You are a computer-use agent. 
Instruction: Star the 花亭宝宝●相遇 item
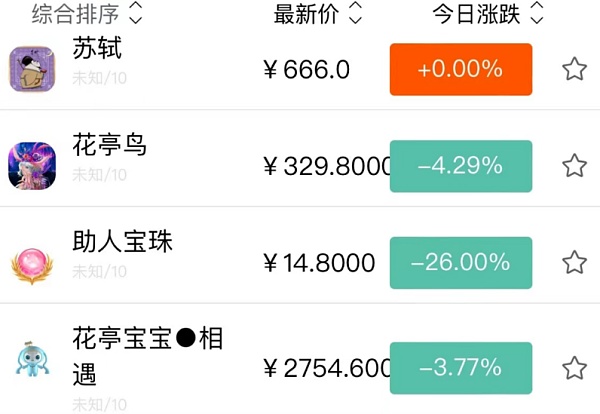click(x=574, y=367)
